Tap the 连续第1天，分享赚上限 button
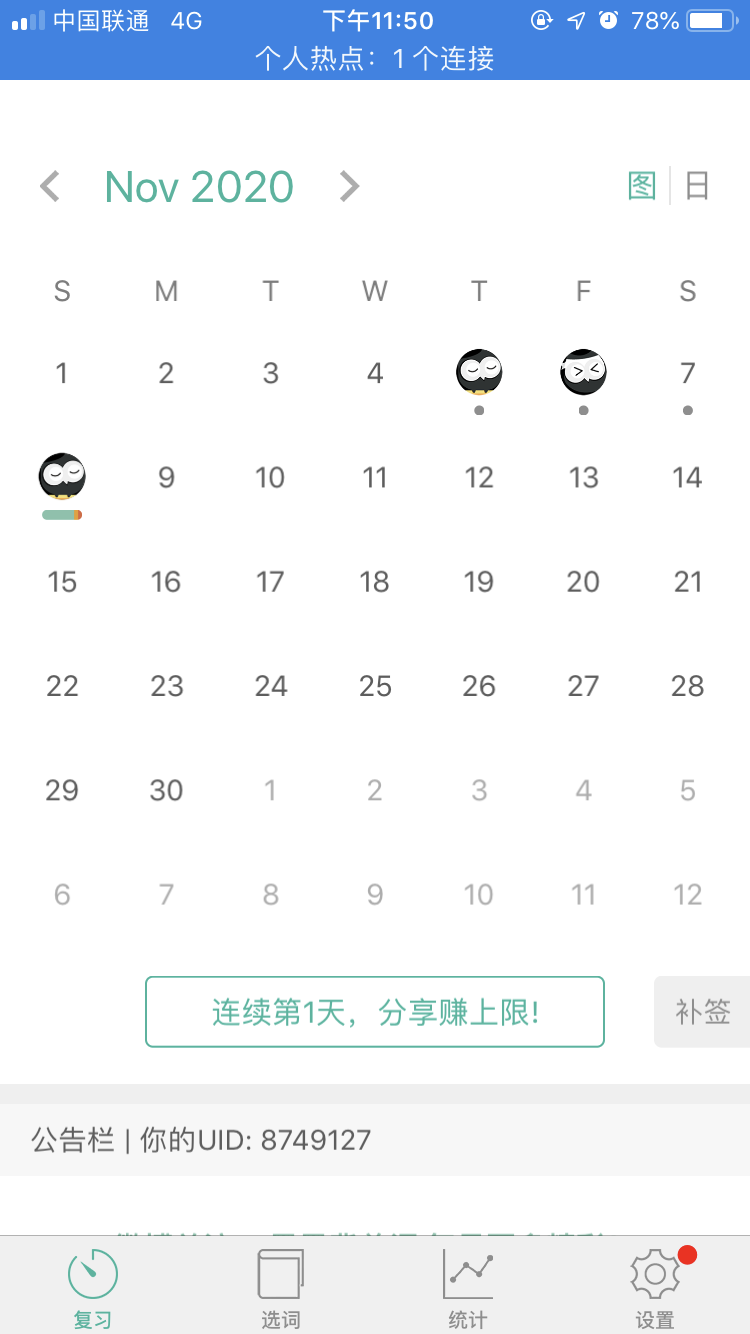This screenshot has width=750, height=1334. tap(375, 1012)
